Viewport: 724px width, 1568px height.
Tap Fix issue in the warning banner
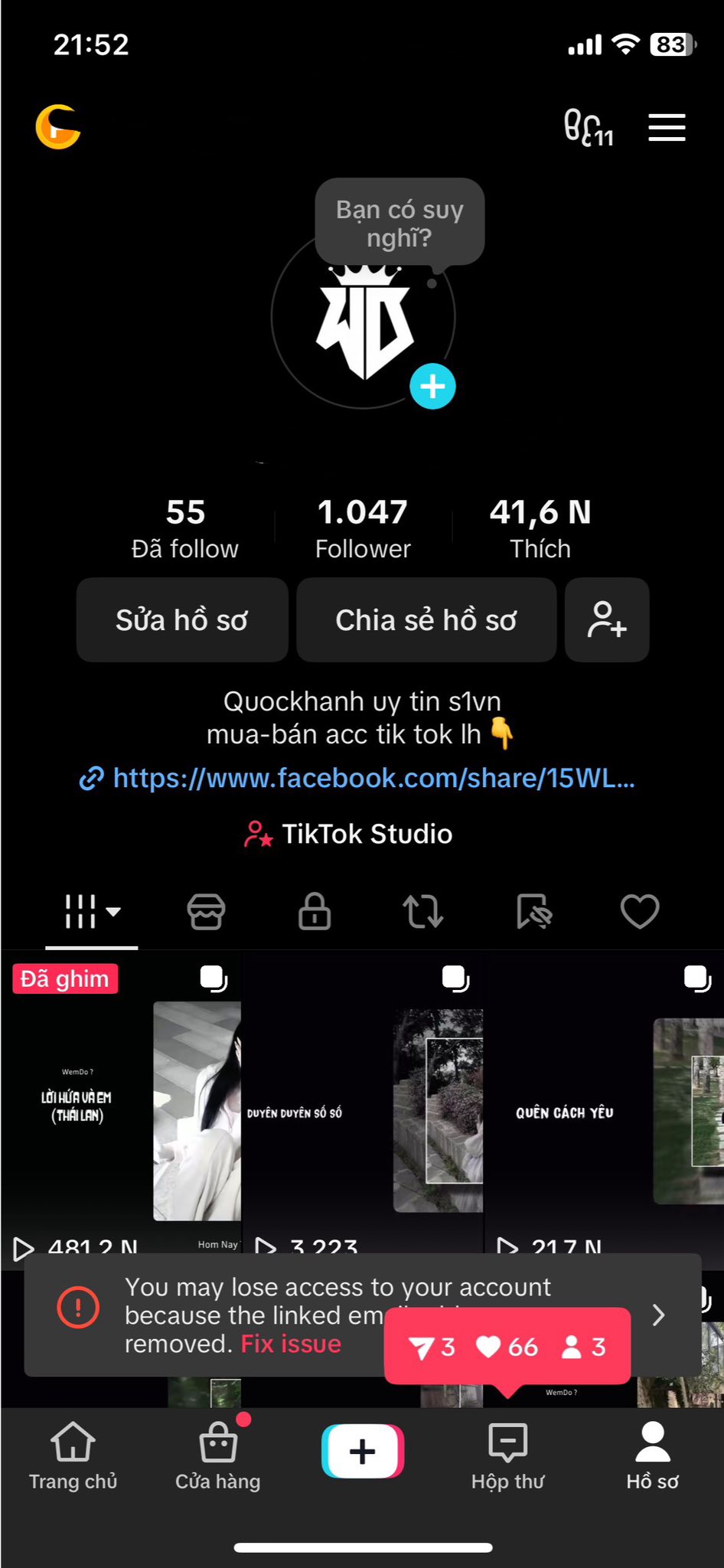pos(291,1344)
